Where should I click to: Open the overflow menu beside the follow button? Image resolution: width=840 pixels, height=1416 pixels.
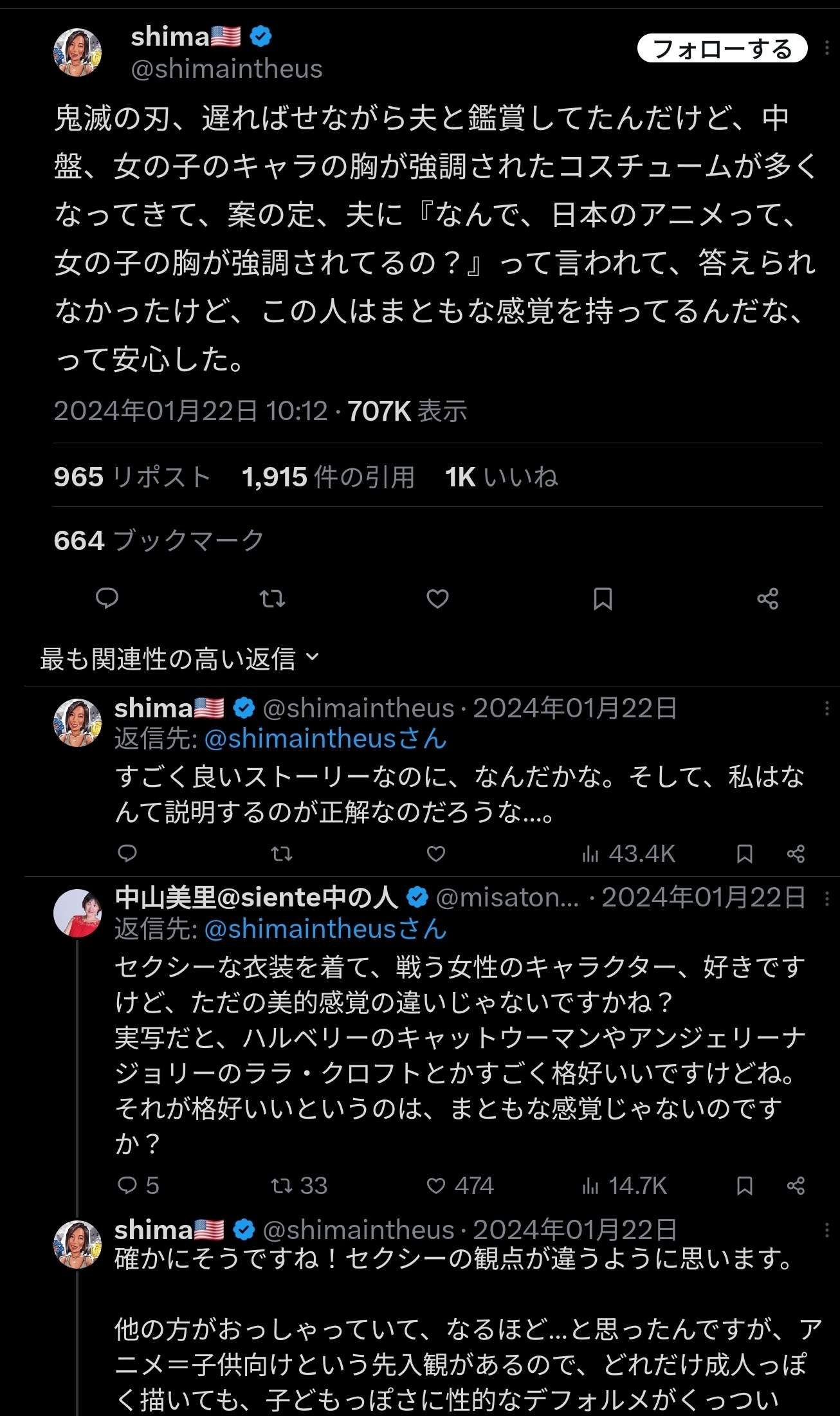point(826,48)
